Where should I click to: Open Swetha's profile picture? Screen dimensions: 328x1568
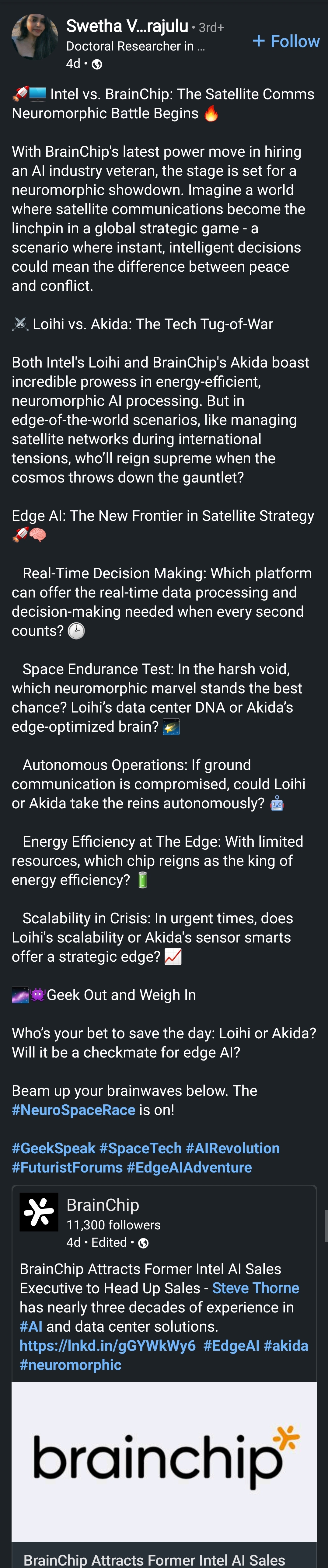[x=35, y=37]
